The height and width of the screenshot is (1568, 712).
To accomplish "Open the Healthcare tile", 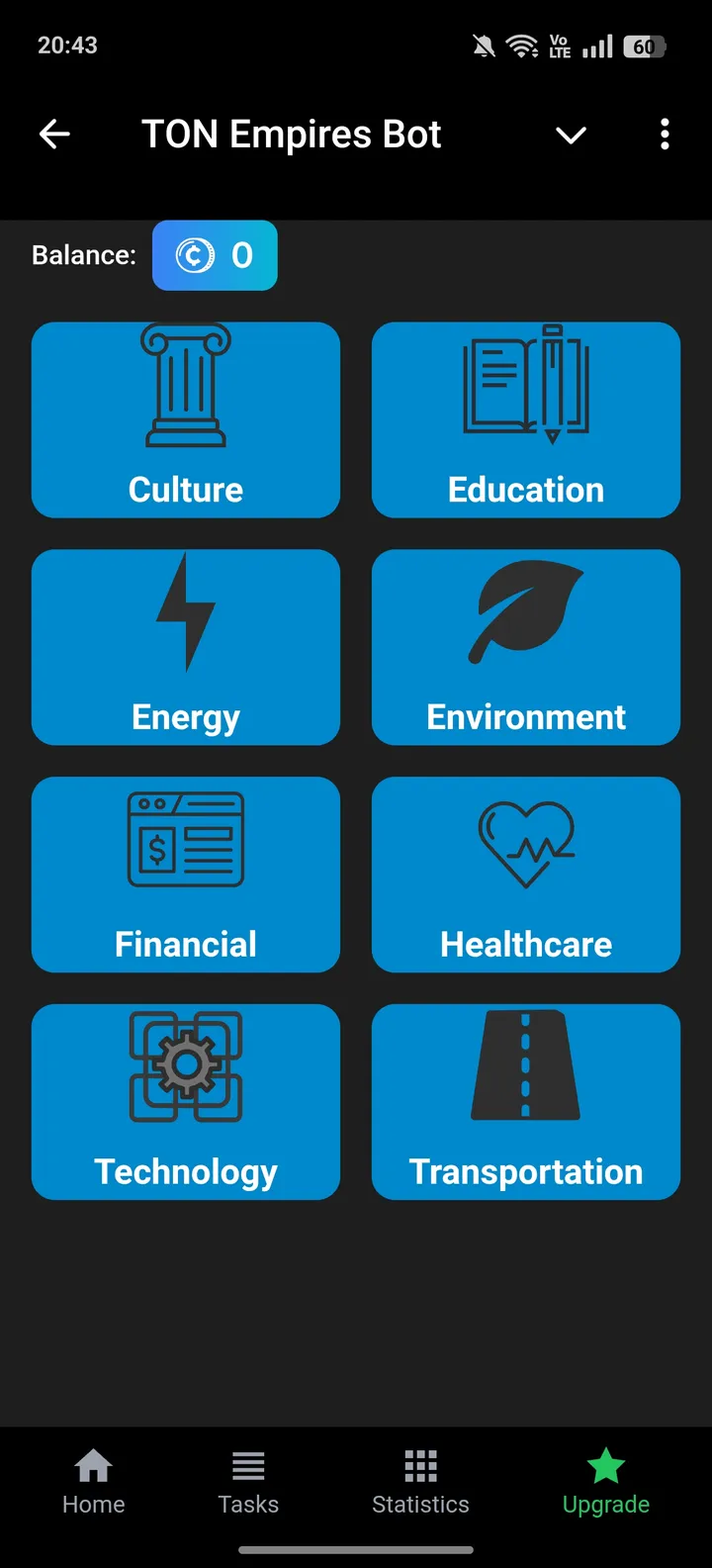I will 526,875.
